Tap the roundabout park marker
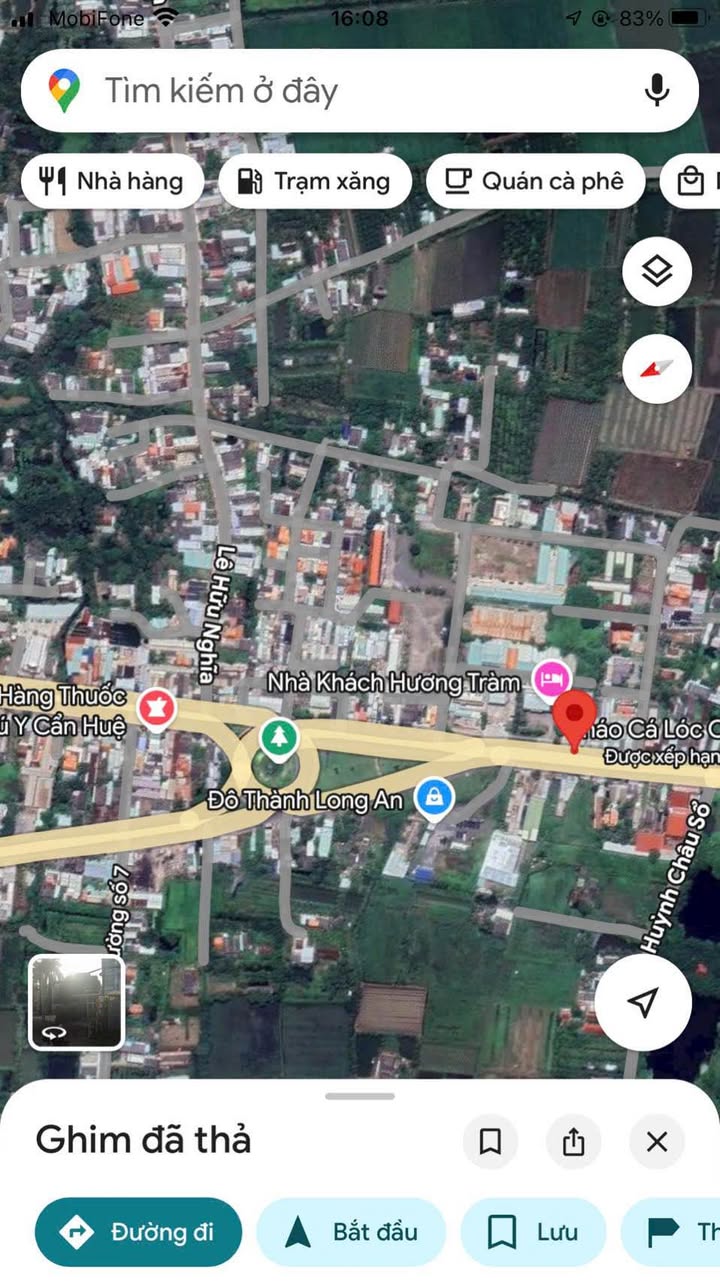Viewport: 720px width, 1281px height. pos(279,739)
